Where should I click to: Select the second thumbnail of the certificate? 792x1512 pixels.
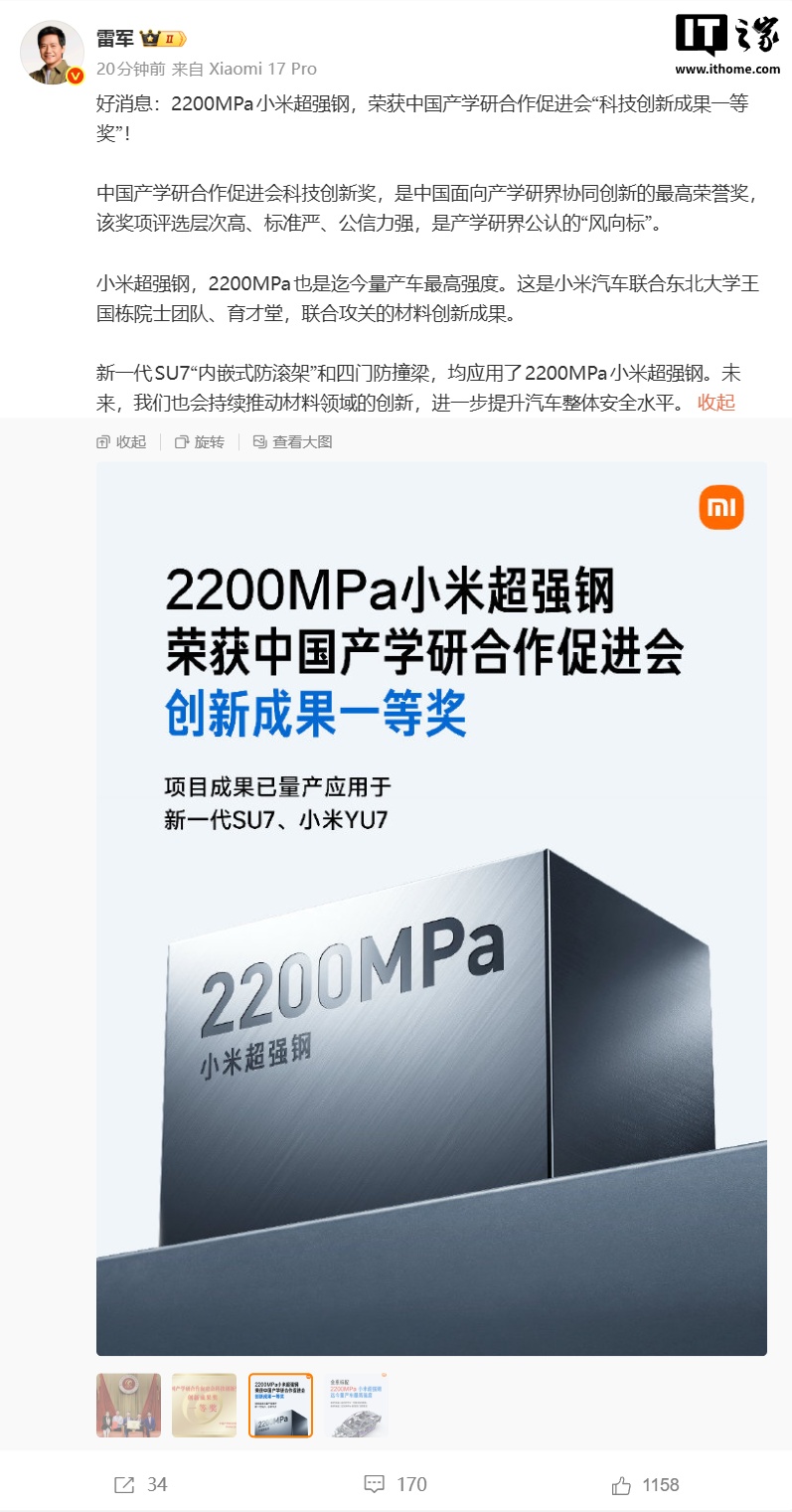click(204, 1406)
